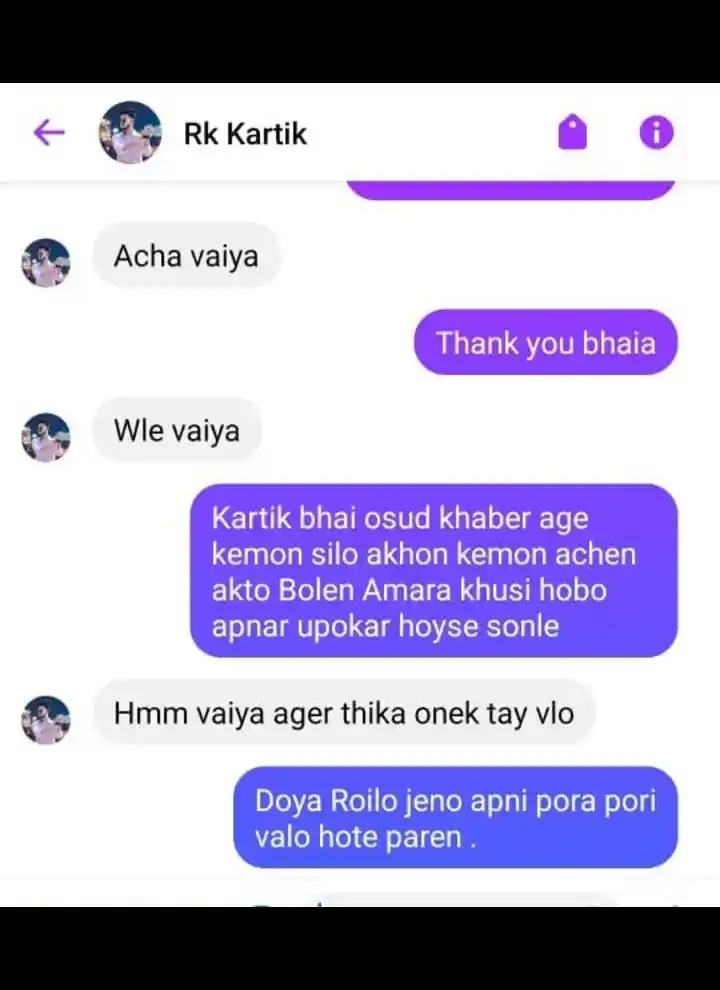Open Rk Kartik's profile from the header

tap(245, 133)
